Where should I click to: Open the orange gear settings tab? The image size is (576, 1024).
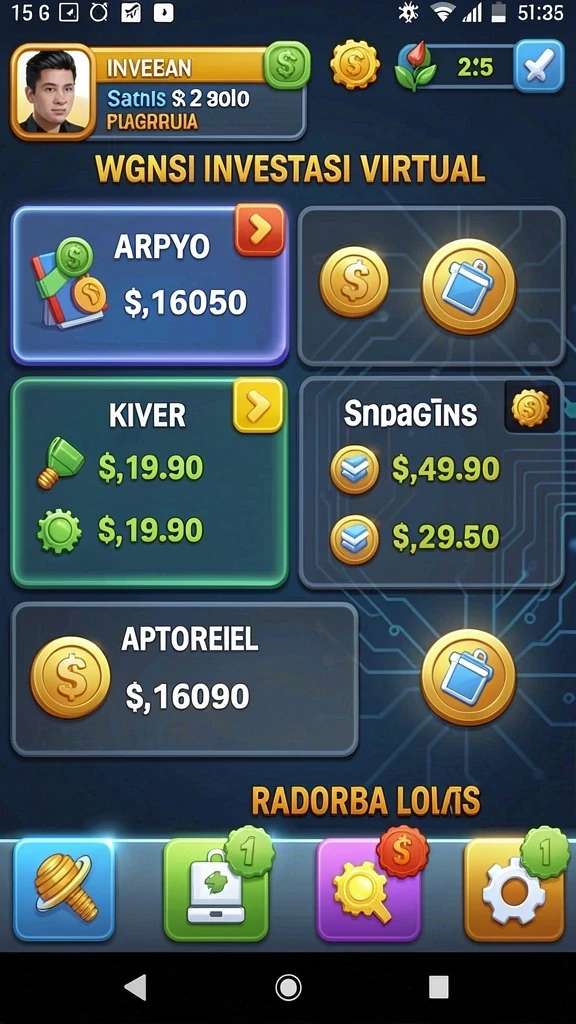coord(514,889)
